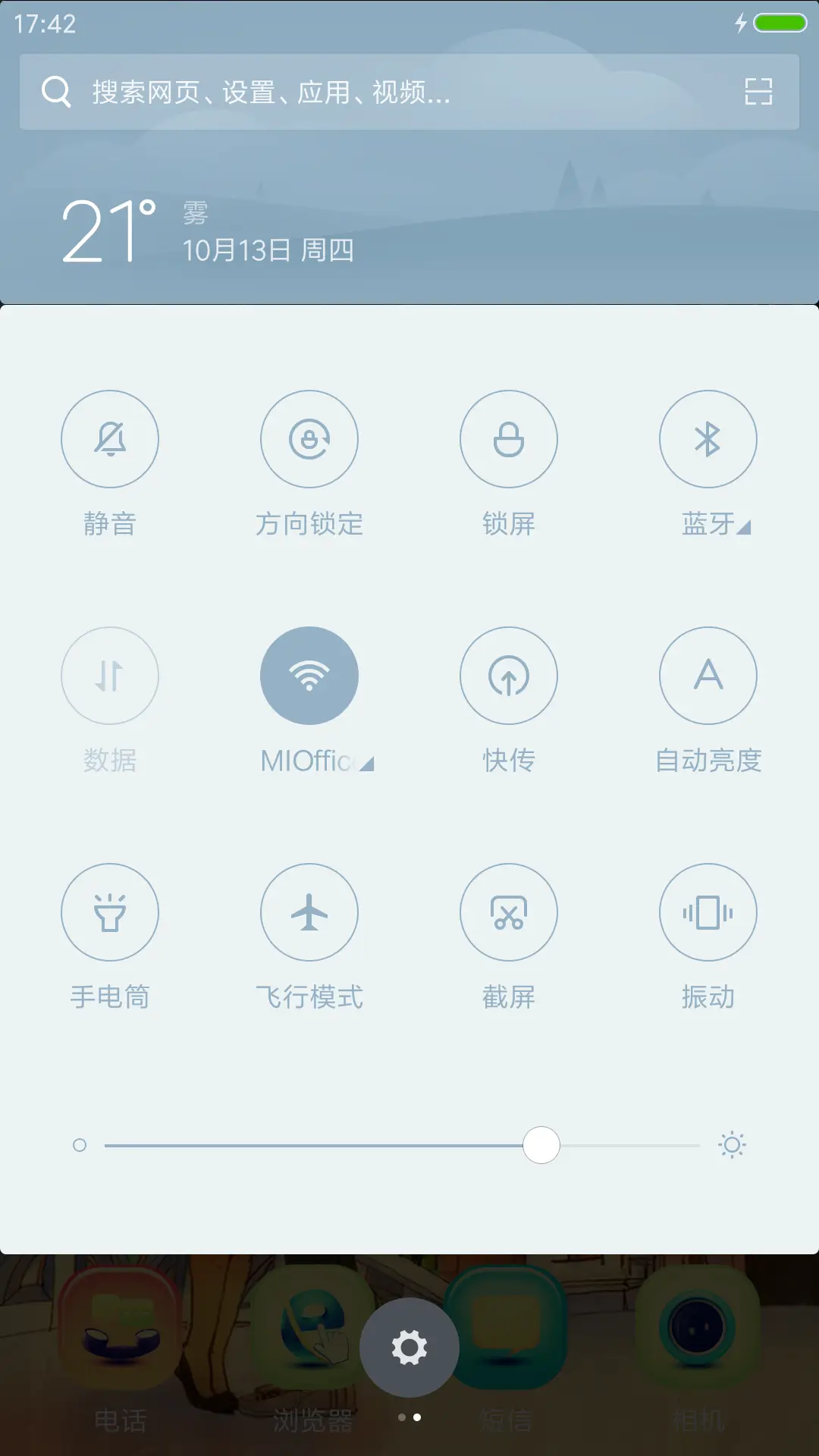Image resolution: width=819 pixels, height=1456 pixels.
Task: Enable auto brightness (自动亮度)
Action: click(708, 676)
